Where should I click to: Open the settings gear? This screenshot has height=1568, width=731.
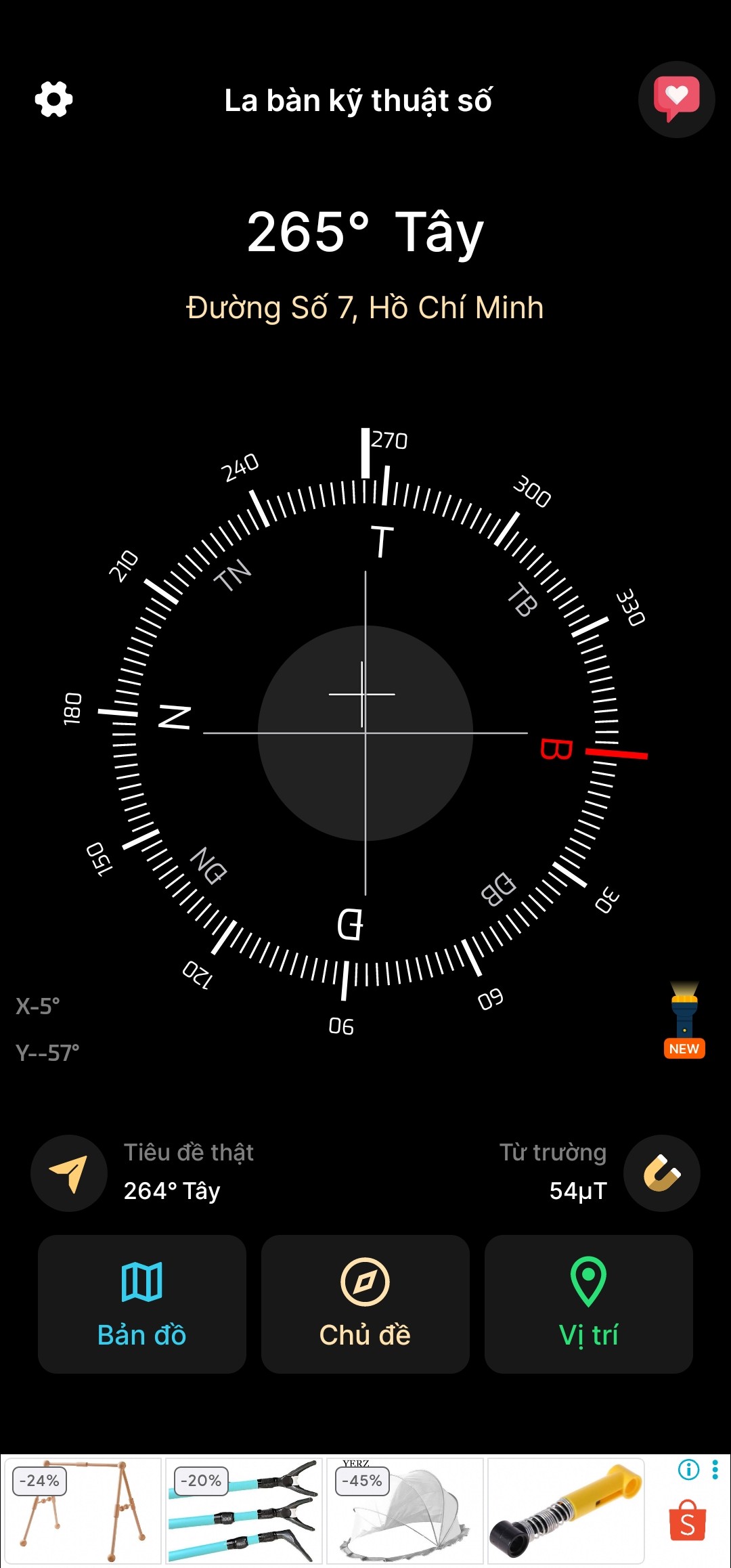pyautogui.click(x=54, y=100)
